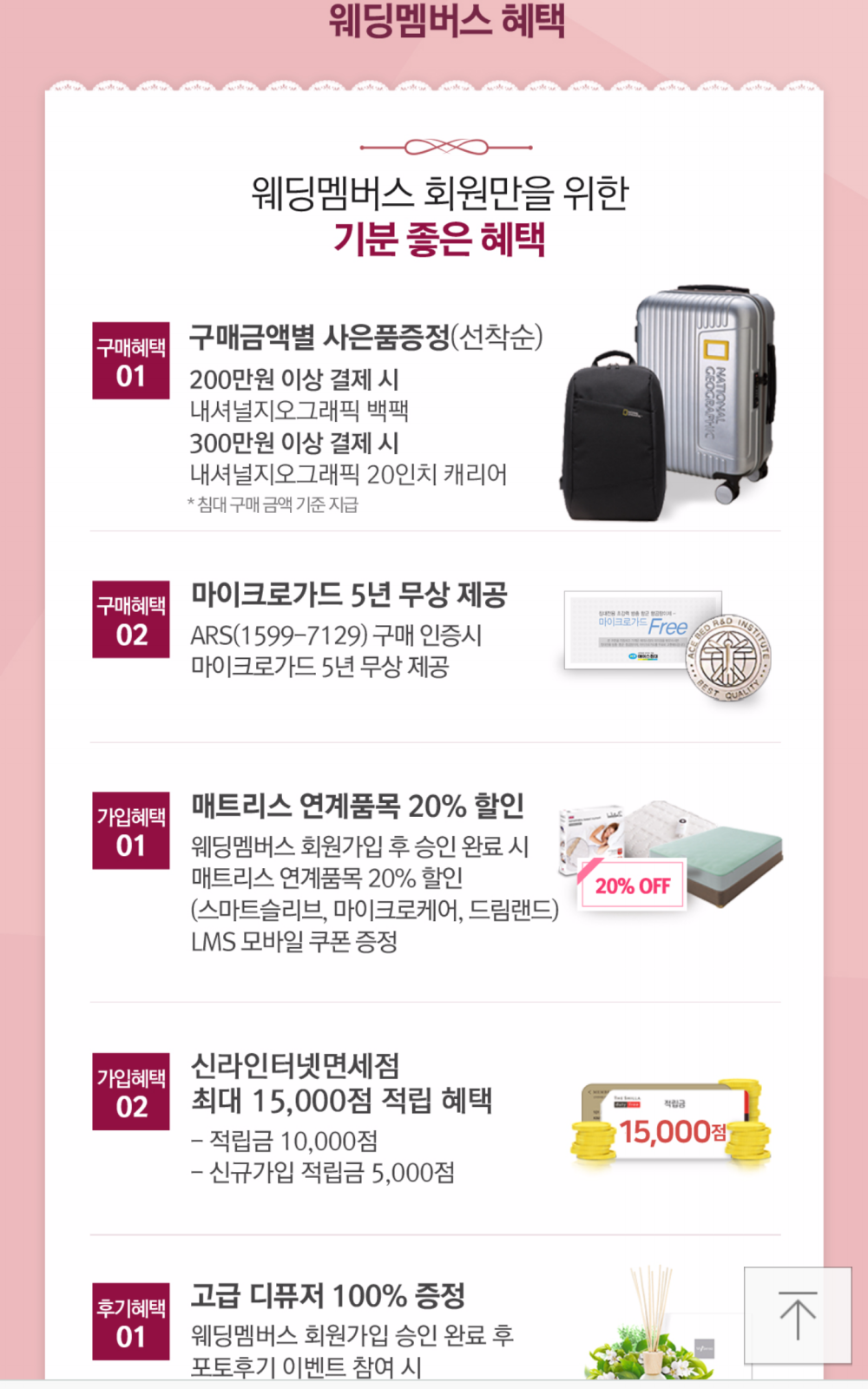
Task: Tap the scroll-to-top arrow button
Action: (798, 1315)
